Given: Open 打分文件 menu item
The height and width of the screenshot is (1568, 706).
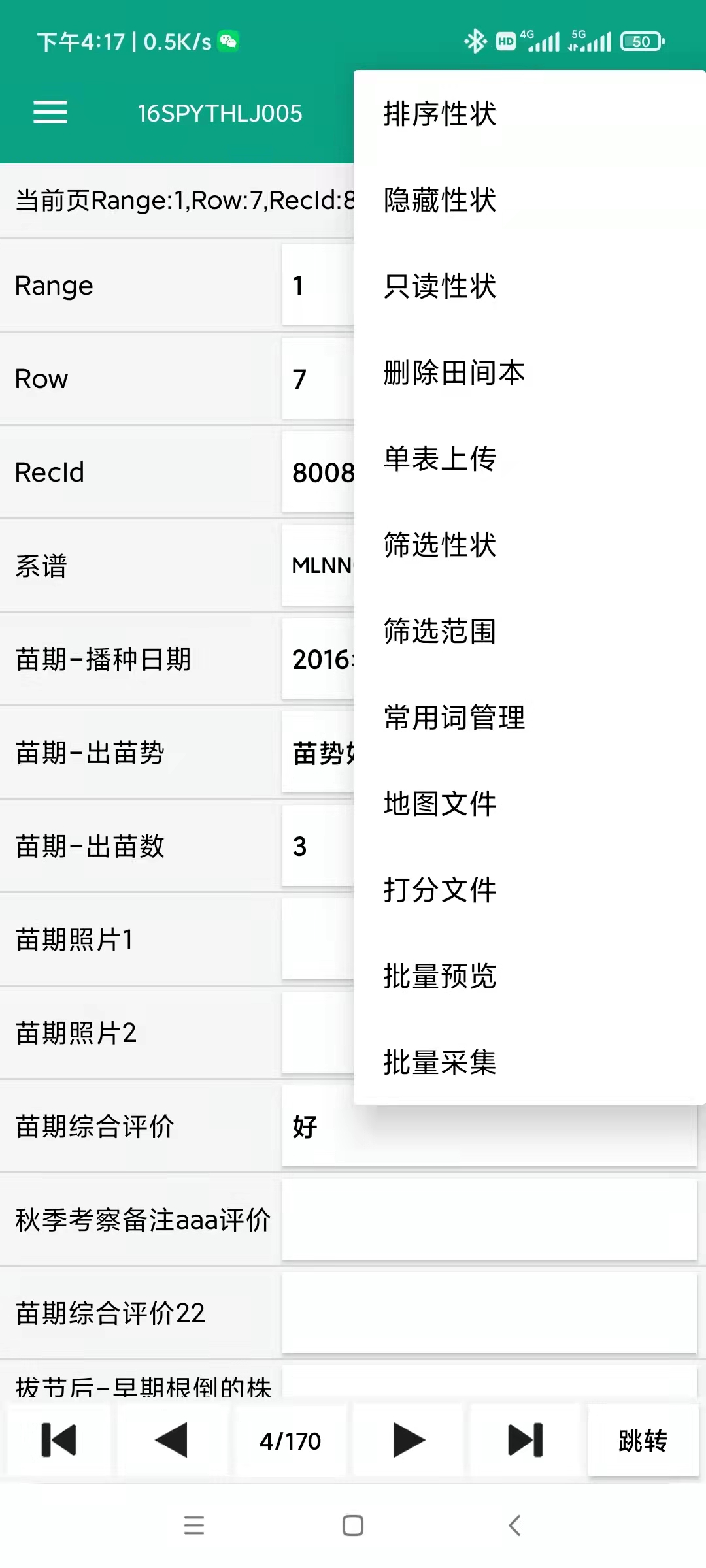Looking at the screenshot, I should pos(529,890).
